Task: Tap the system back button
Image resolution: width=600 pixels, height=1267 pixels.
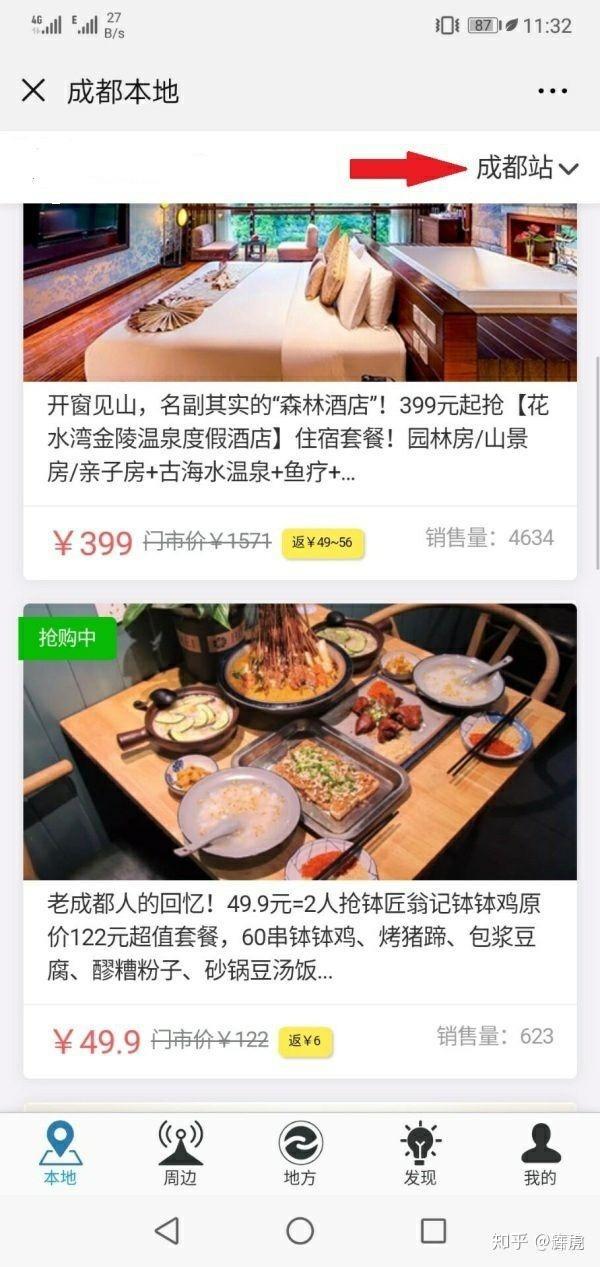Action: click(167, 1231)
